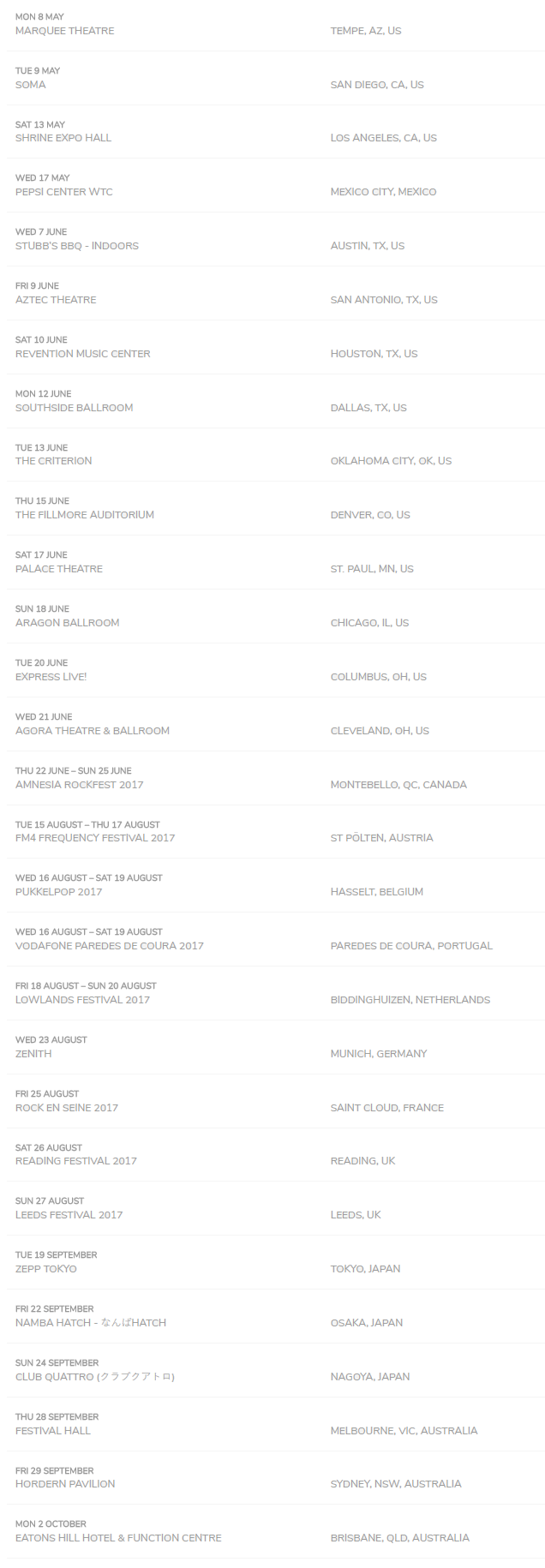Open Stubb's BBQ Austin show
Image resolution: width=545 pixels, height=1568 pixels.
(x=77, y=246)
